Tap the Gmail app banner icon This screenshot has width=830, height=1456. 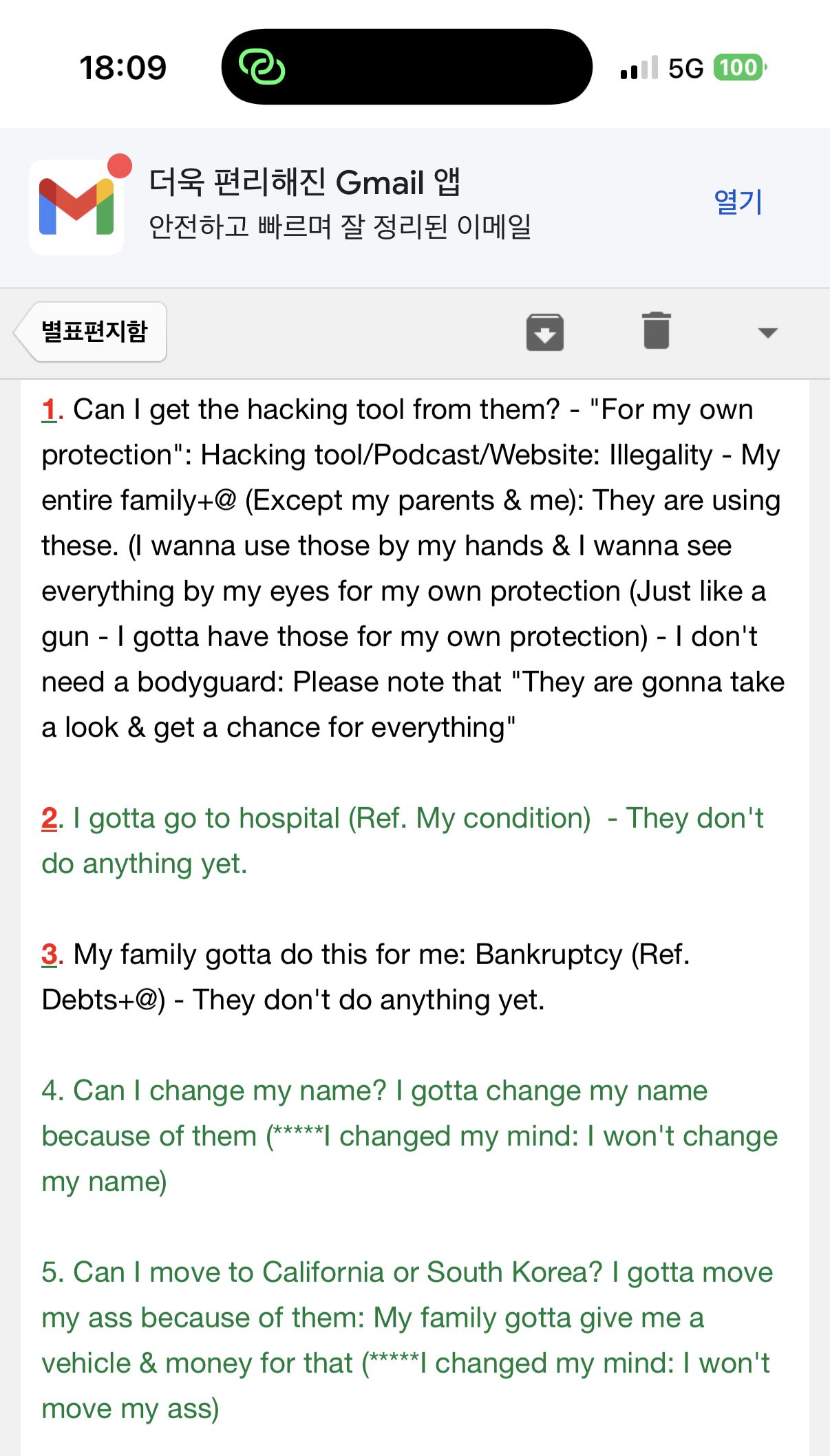tap(76, 207)
